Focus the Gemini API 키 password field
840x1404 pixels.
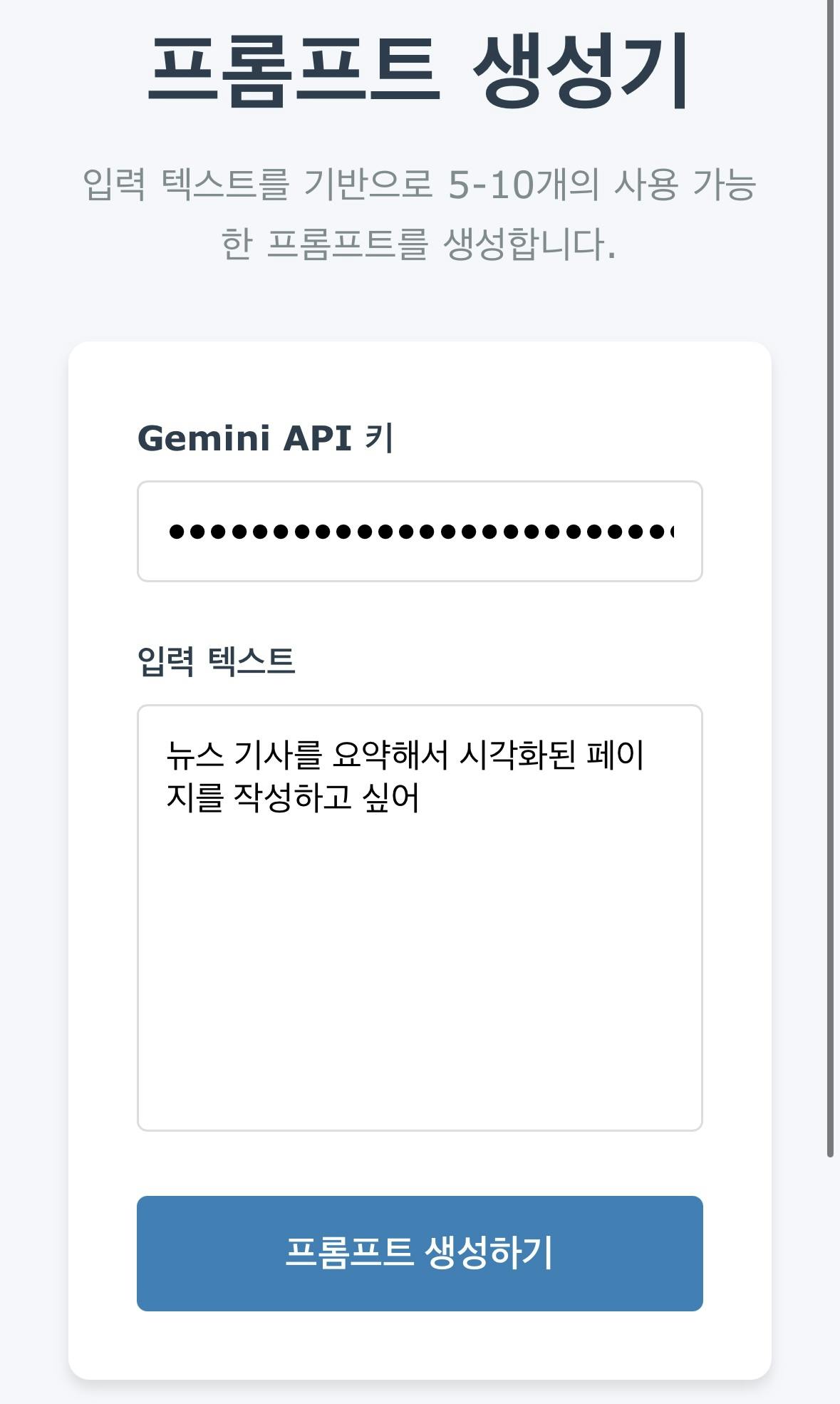(420, 531)
